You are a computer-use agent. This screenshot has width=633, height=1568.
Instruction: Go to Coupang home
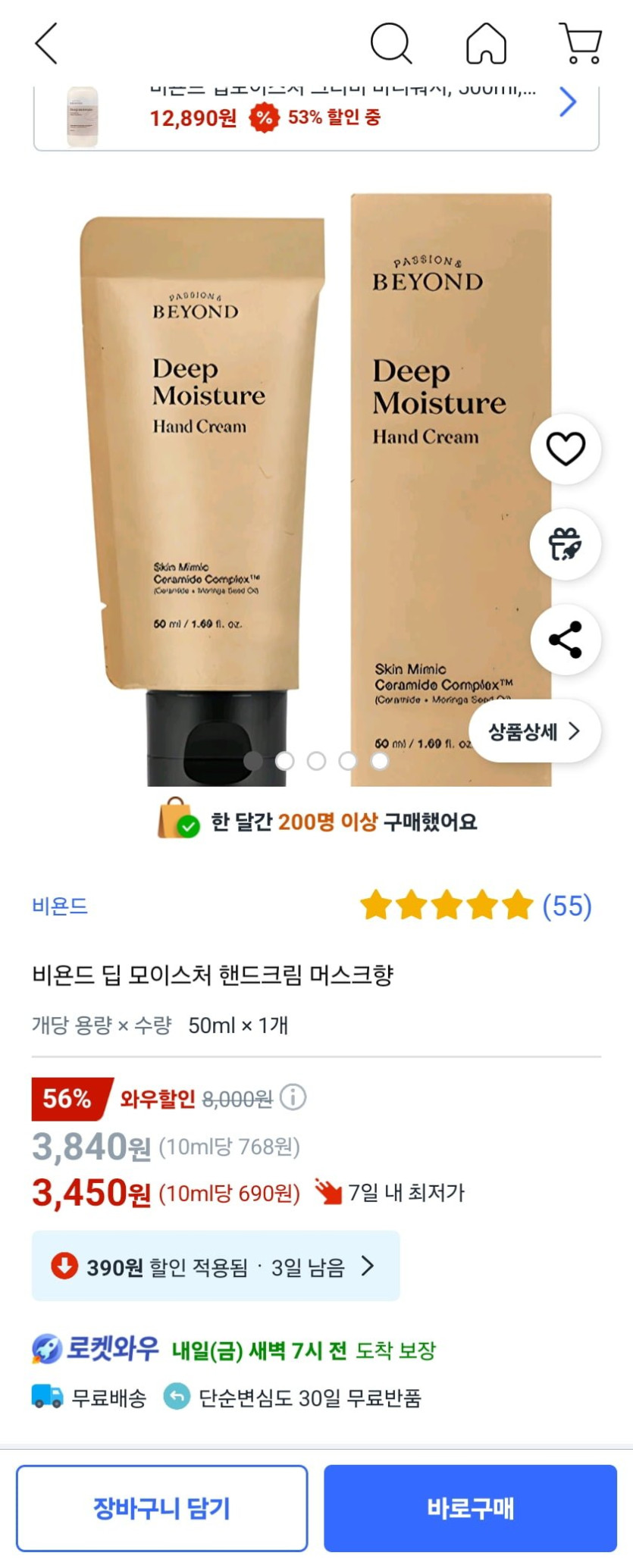pyautogui.click(x=486, y=43)
